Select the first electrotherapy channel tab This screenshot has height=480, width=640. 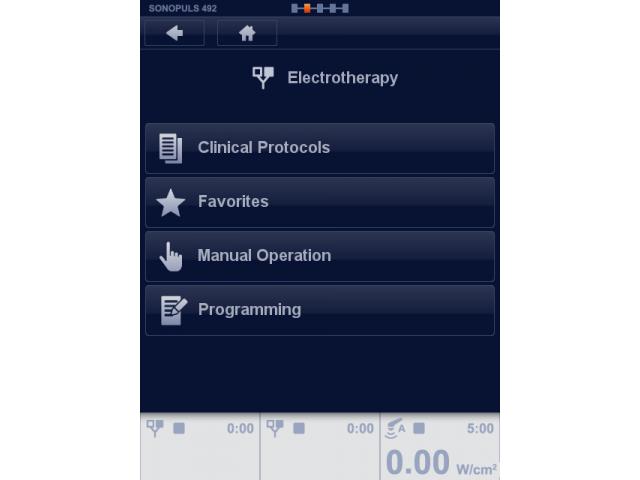[x=199, y=445]
